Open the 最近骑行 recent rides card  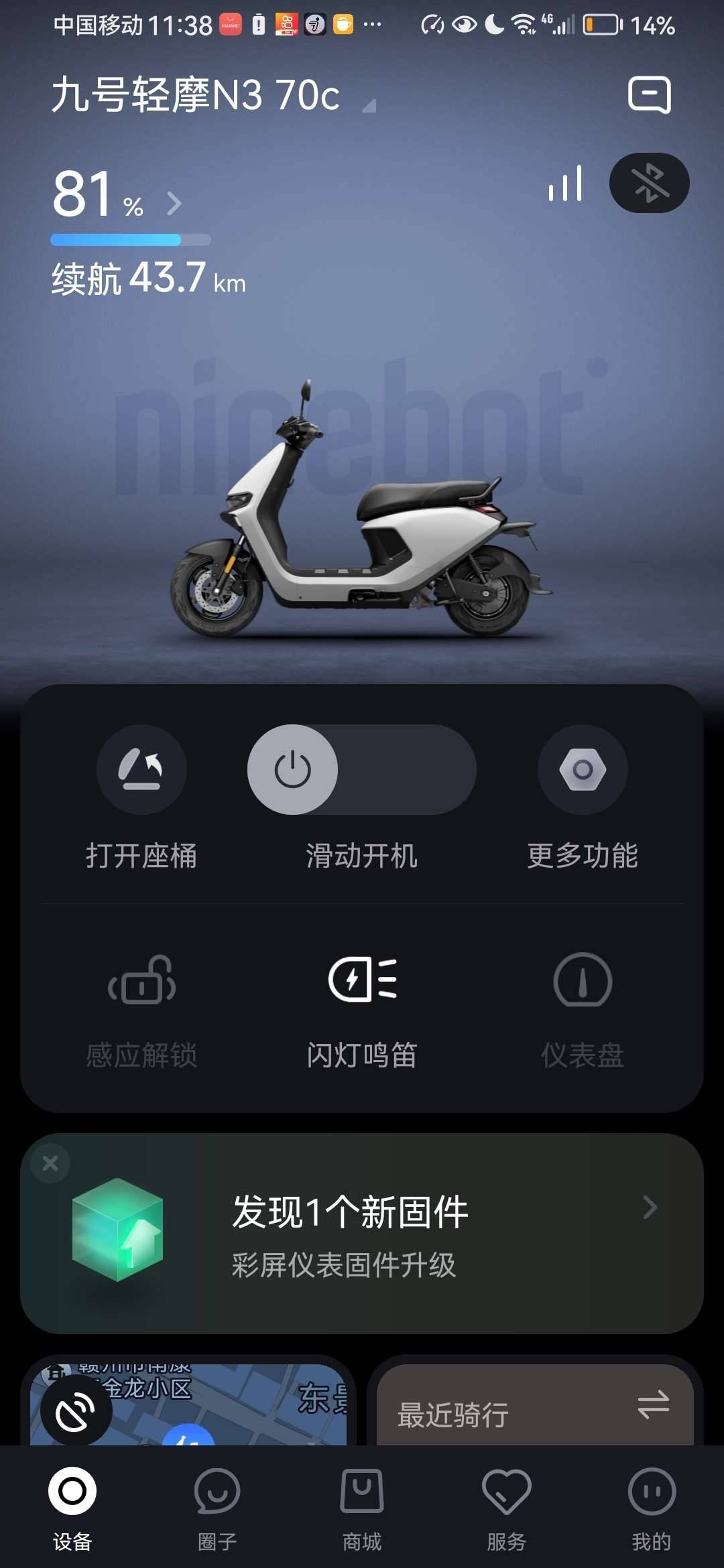(x=533, y=1406)
